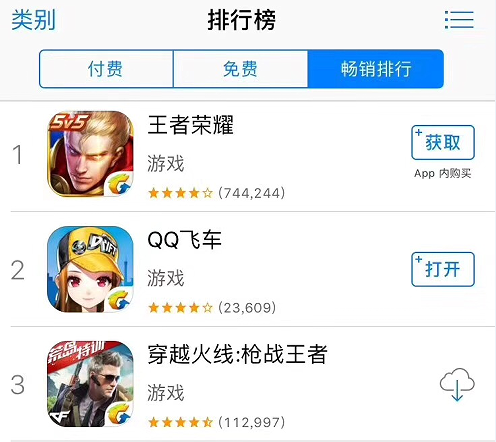Open the list menu icon

(x=459, y=20)
